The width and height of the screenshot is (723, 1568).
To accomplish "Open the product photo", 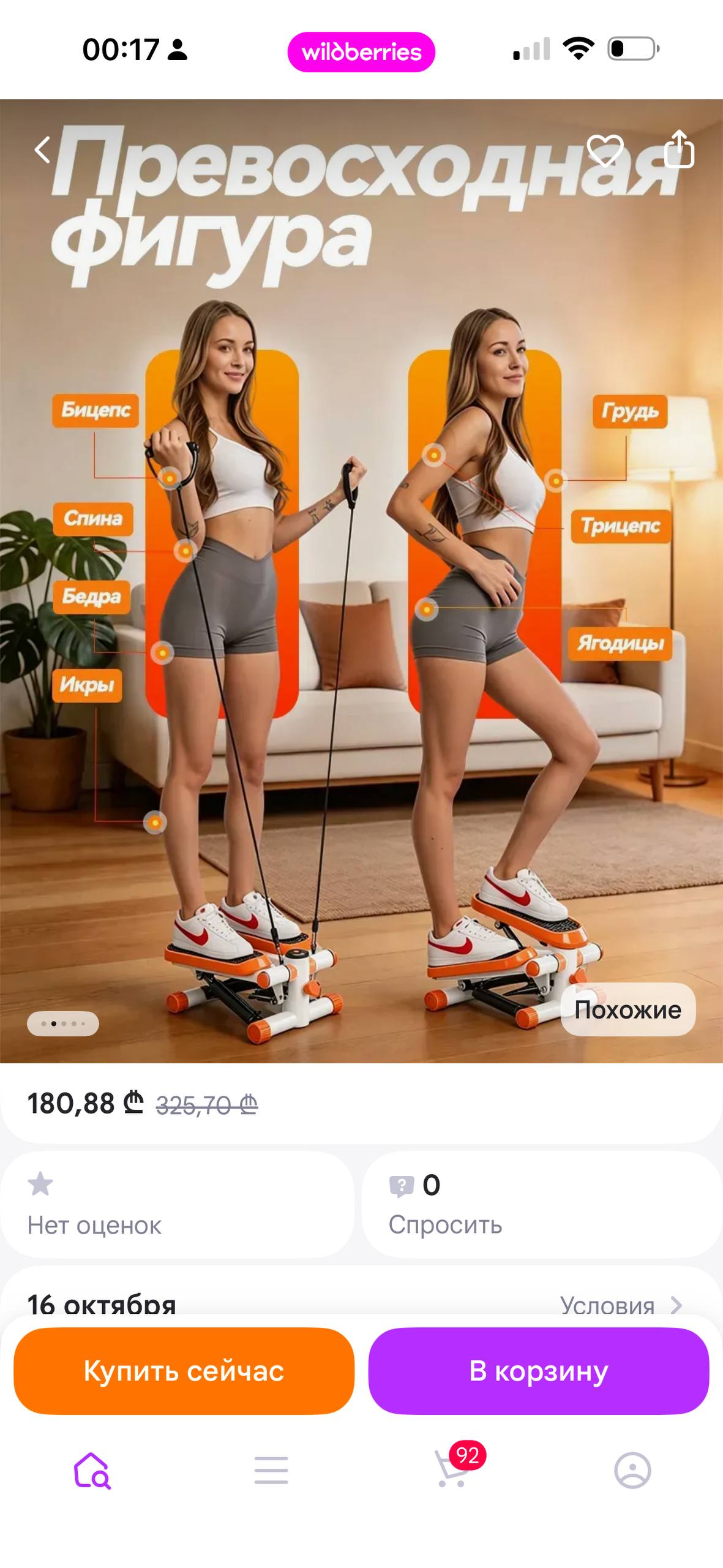I will 361,581.
